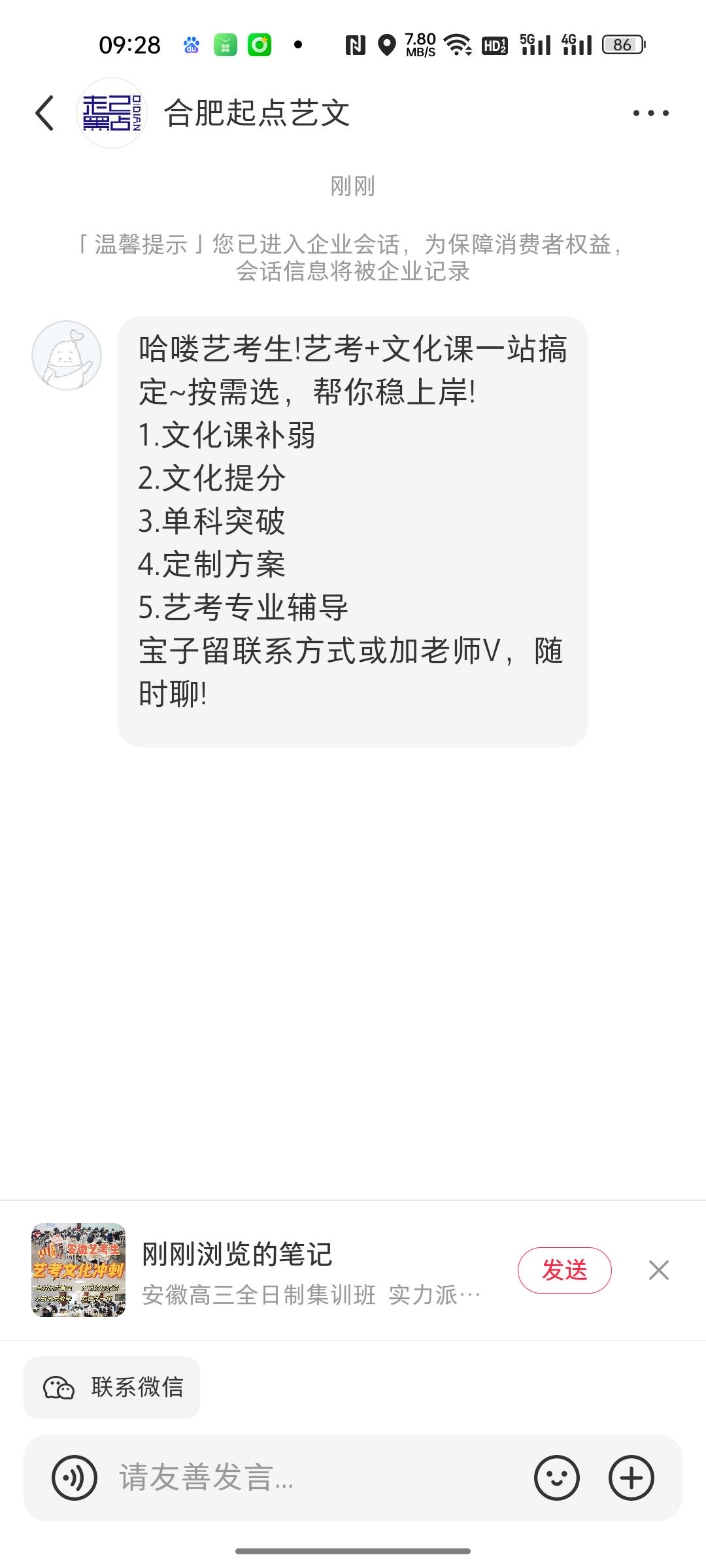The width and height of the screenshot is (706, 1568).
Task: Switch to voice message input
Action: [x=75, y=1477]
